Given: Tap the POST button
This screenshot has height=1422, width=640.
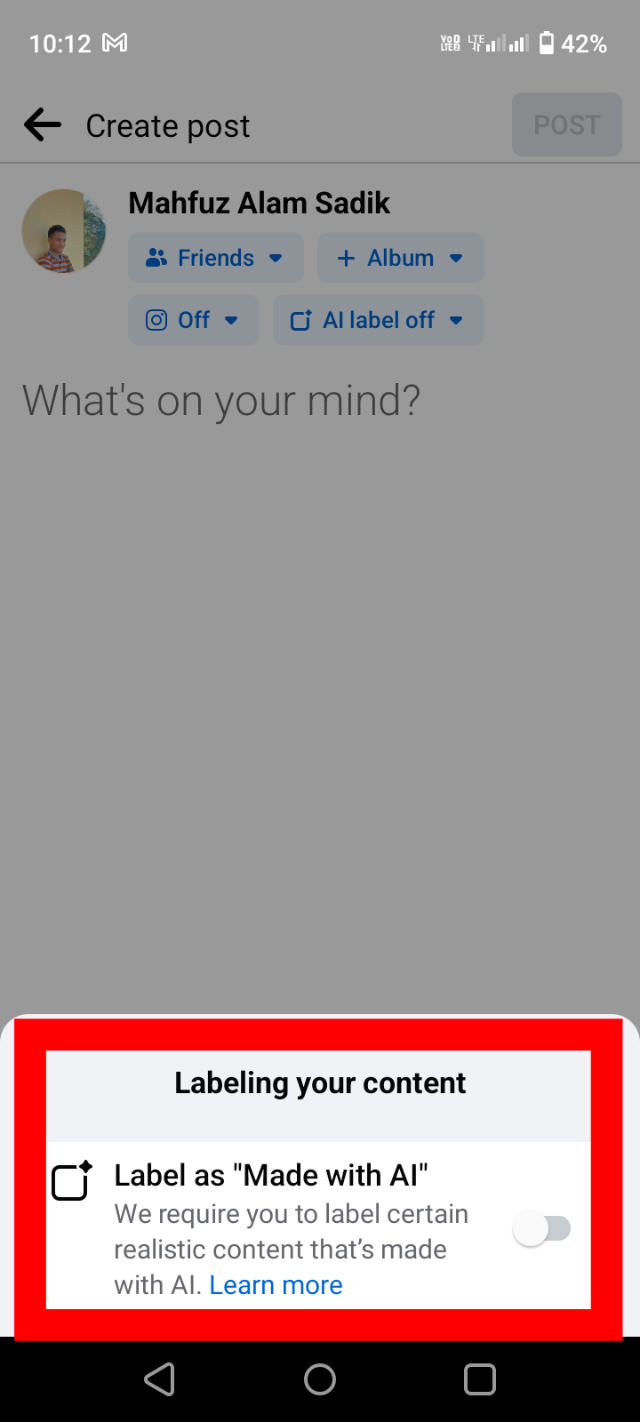Looking at the screenshot, I should pyautogui.click(x=566, y=125).
